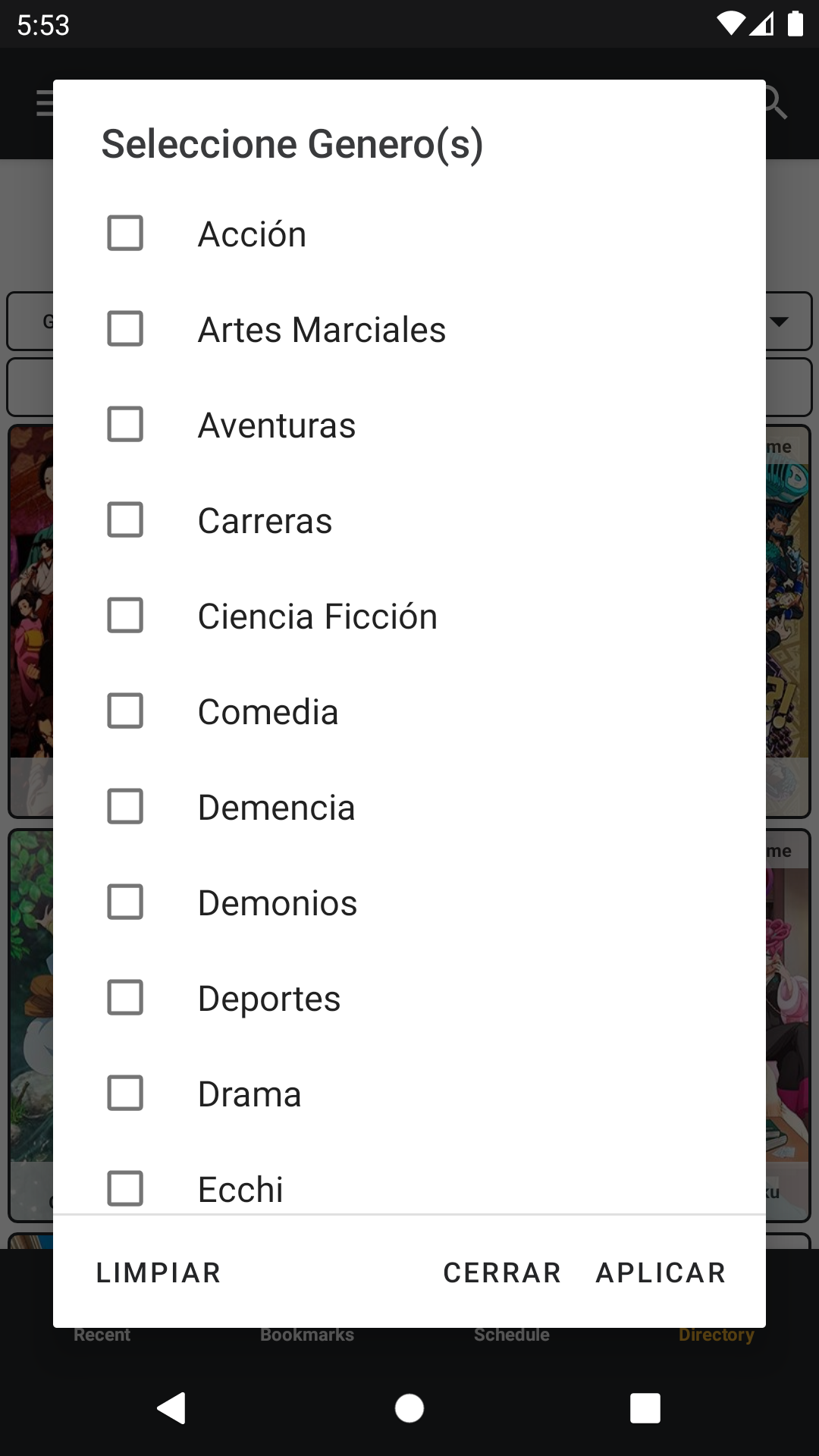819x1456 pixels.
Task: Check the Carreras genre
Action: click(x=126, y=520)
